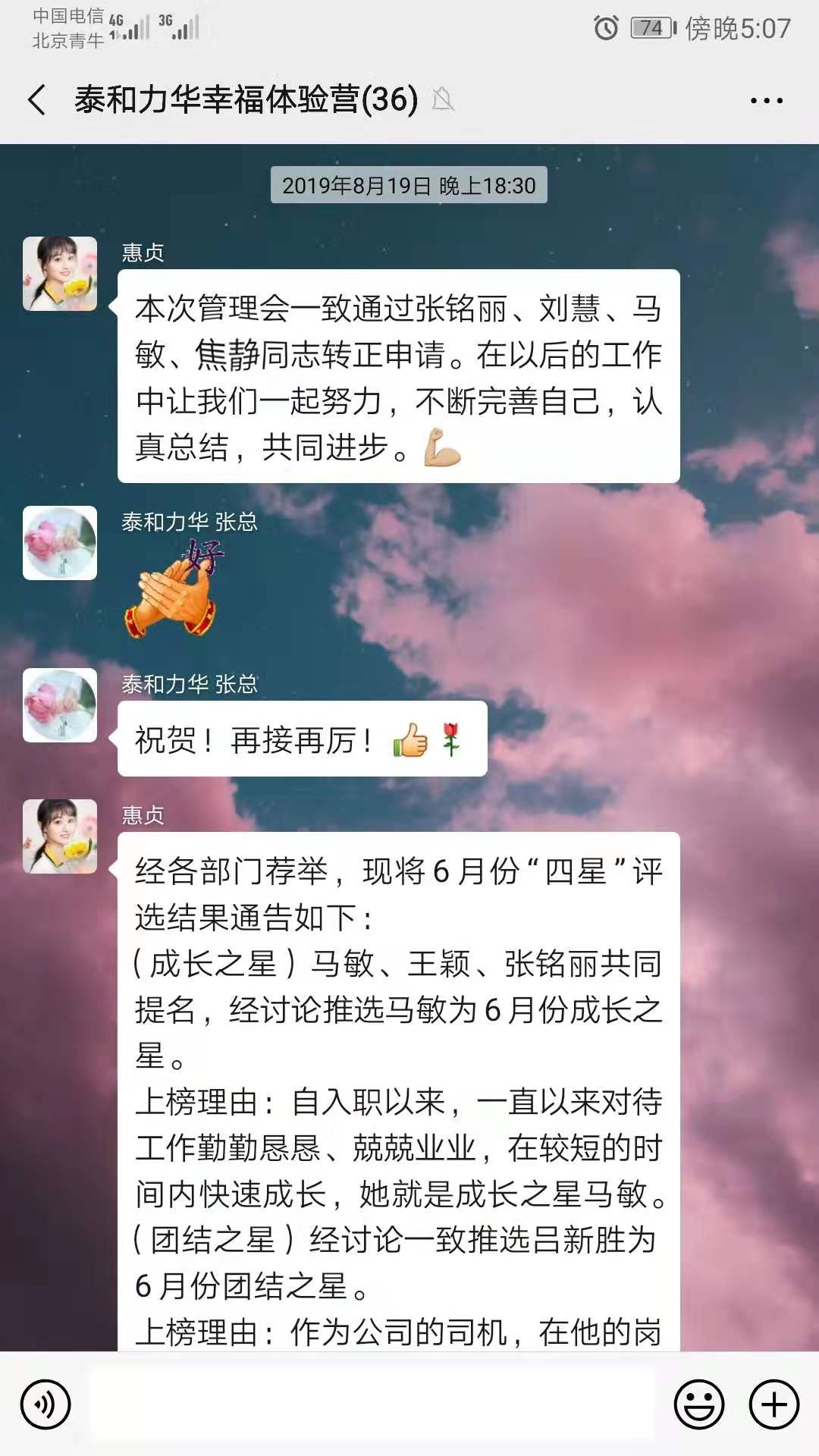This screenshot has height=1456, width=819.
Task: Open the plus attachment menu
Action: 773,1404
